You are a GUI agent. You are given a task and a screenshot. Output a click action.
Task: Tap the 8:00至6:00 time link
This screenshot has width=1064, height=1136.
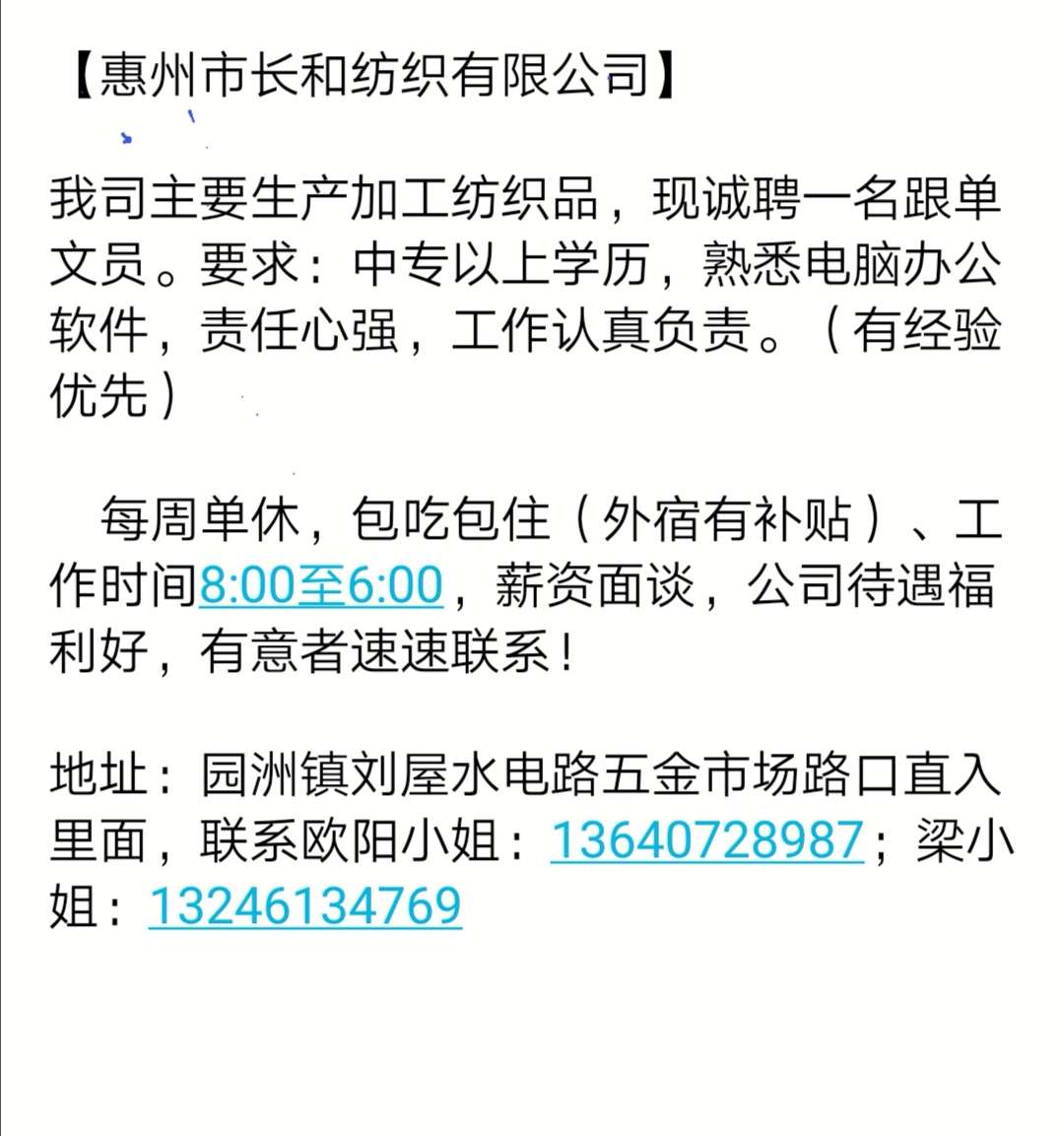tap(321, 584)
